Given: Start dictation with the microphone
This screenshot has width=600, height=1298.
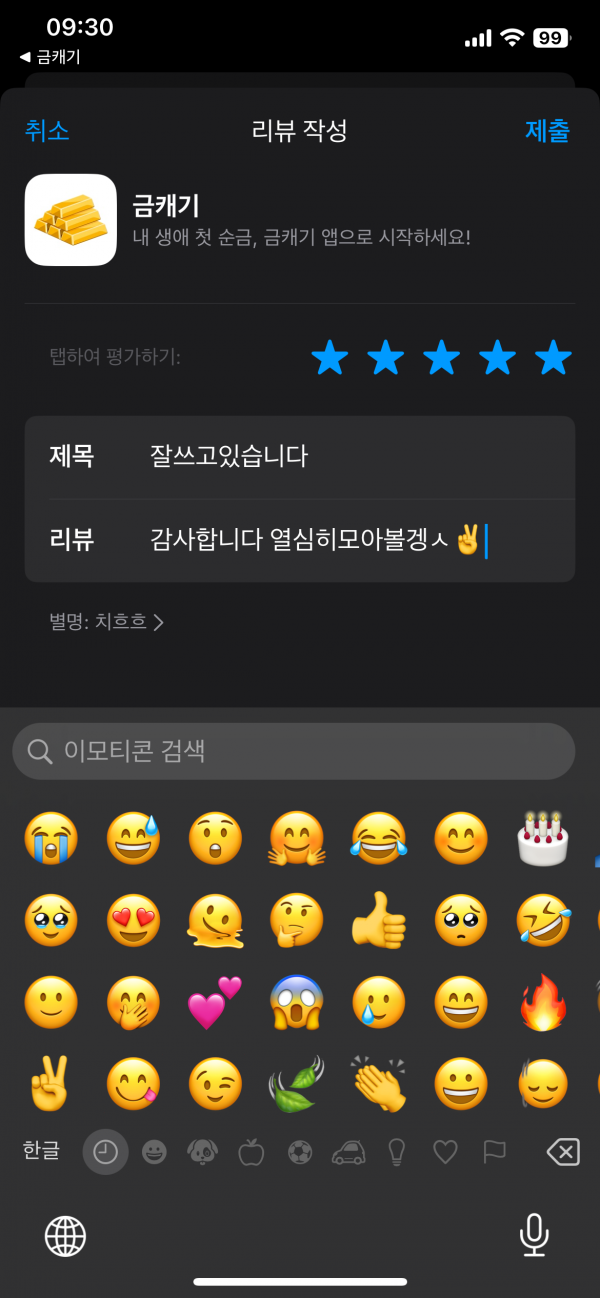Looking at the screenshot, I should click(x=534, y=1235).
